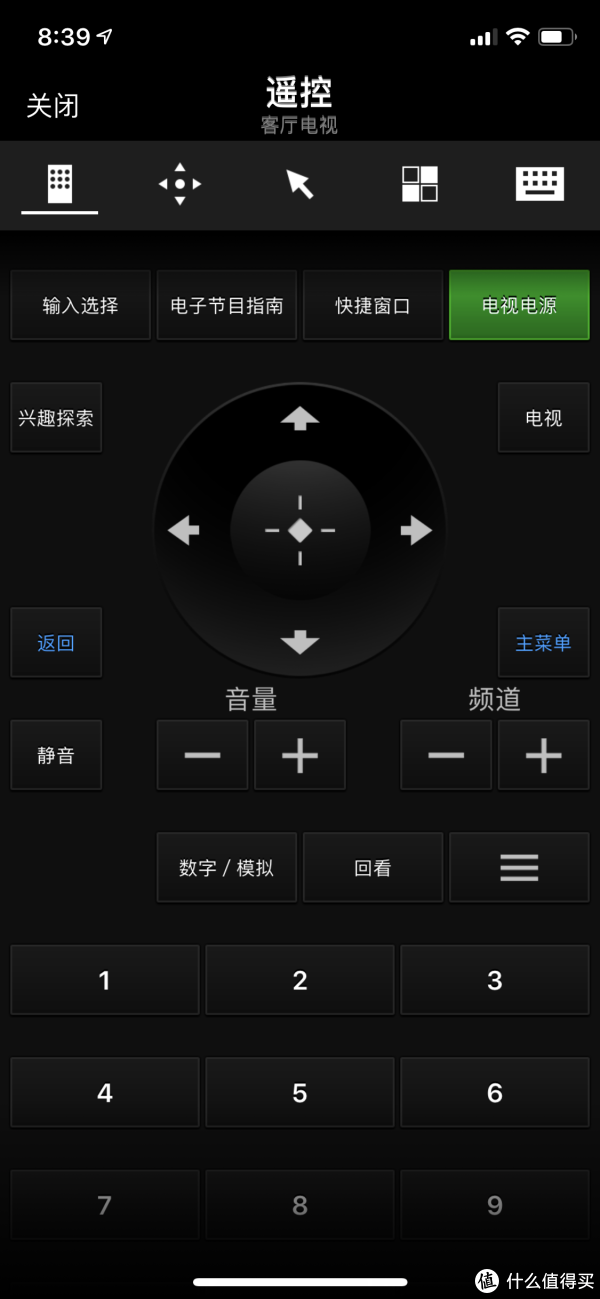The image size is (600, 1299).
Task: Tap the 兴趣探索 button
Action: (56, 418)
